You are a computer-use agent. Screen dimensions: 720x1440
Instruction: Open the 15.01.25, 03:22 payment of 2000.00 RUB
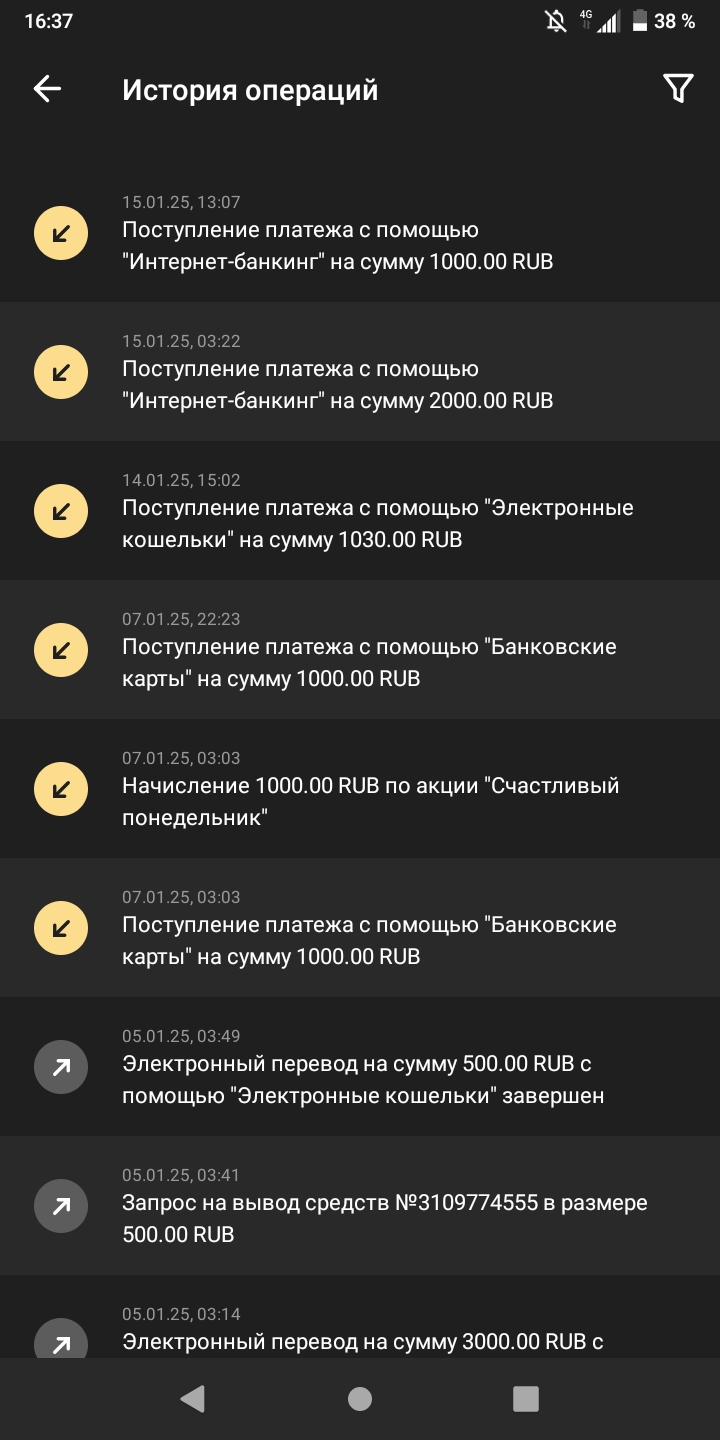[360, 372]
